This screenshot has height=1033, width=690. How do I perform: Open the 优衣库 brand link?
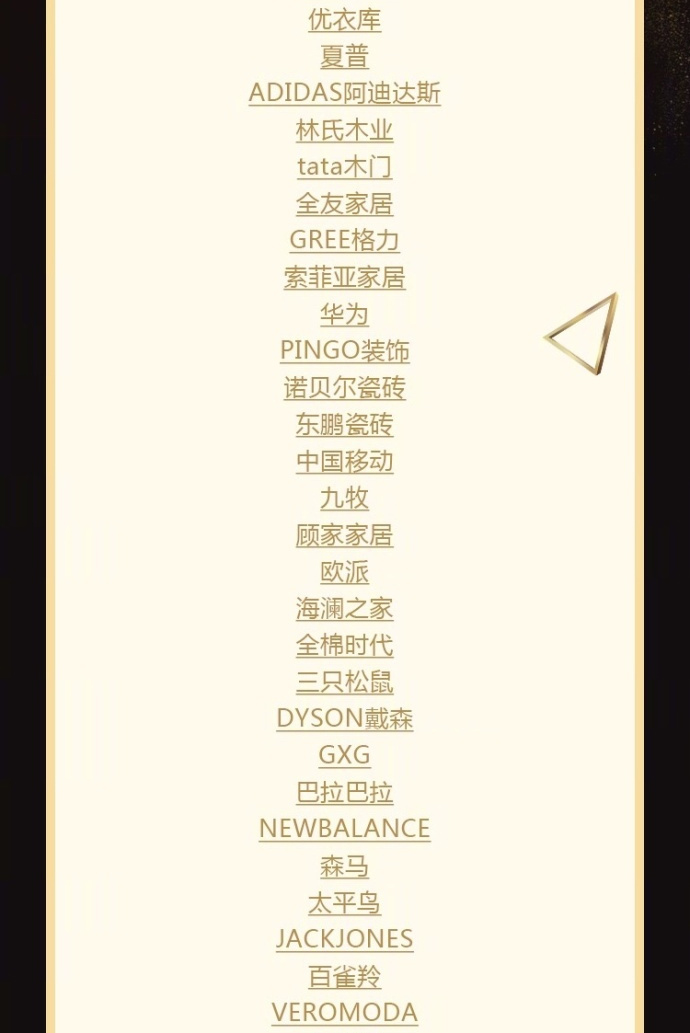[x=344, y=20]
